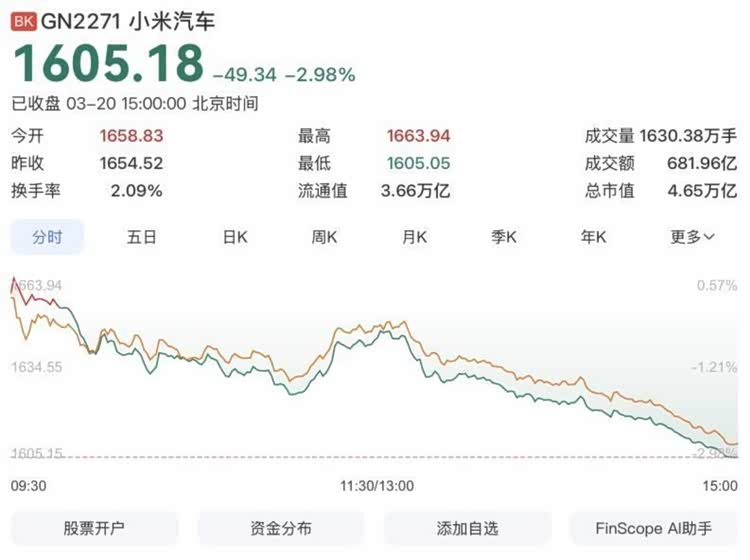Image resolution: width=750 pixels, height=560 pixels.
Task: Add this stock via 添加自选
Action: (467, 528)
